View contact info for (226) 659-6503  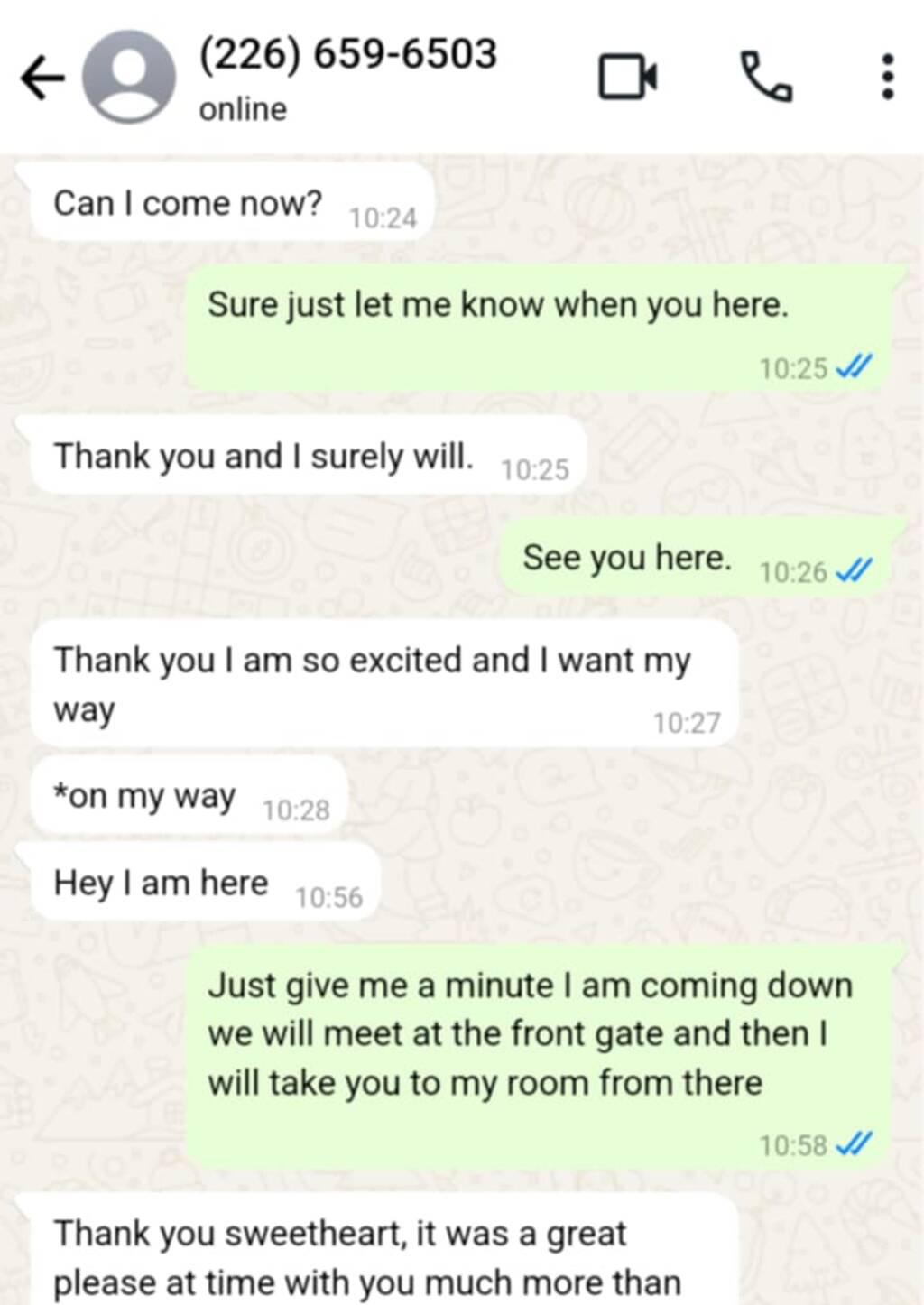click(x=347, y=56)
